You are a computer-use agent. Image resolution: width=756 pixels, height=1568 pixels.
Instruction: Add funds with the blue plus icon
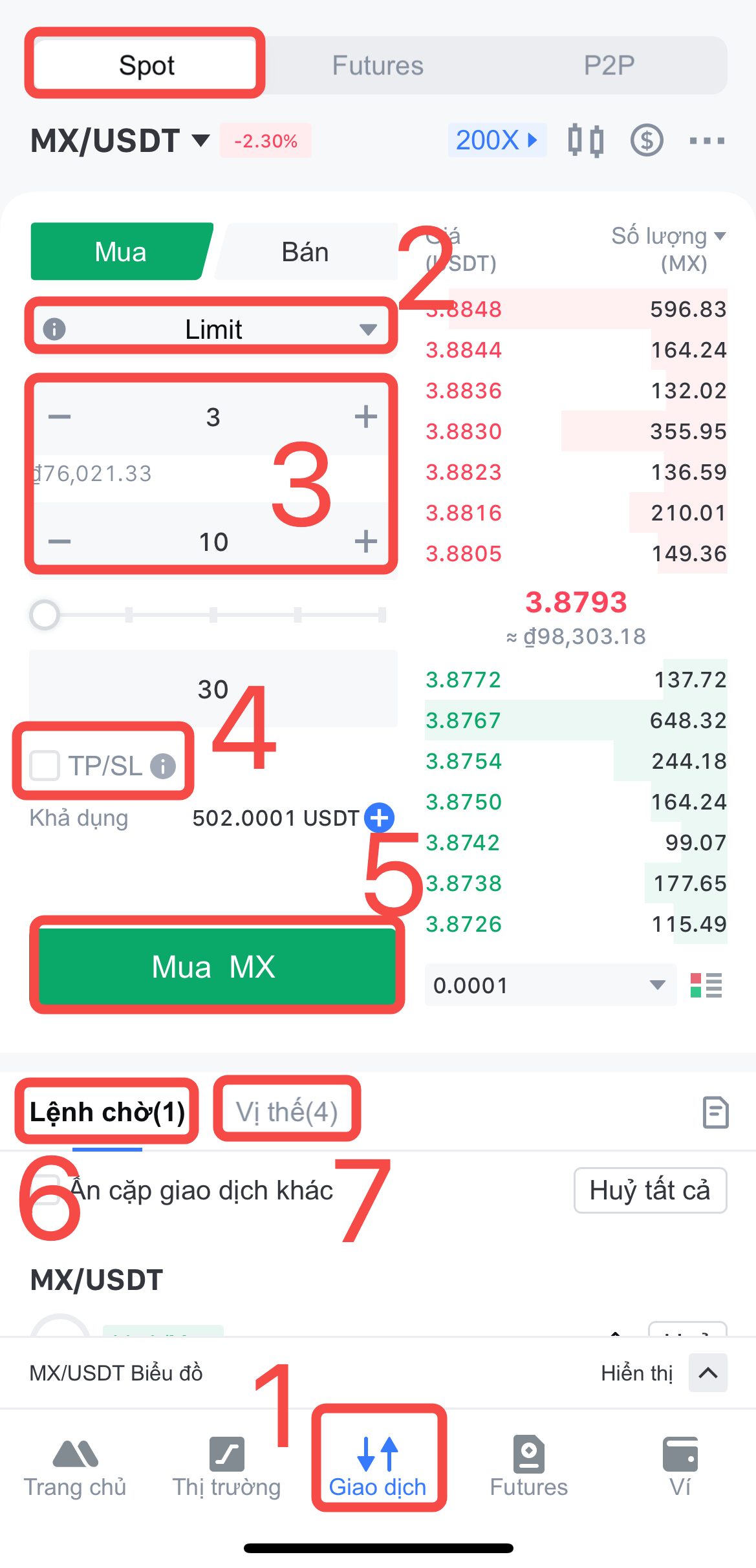379,818
